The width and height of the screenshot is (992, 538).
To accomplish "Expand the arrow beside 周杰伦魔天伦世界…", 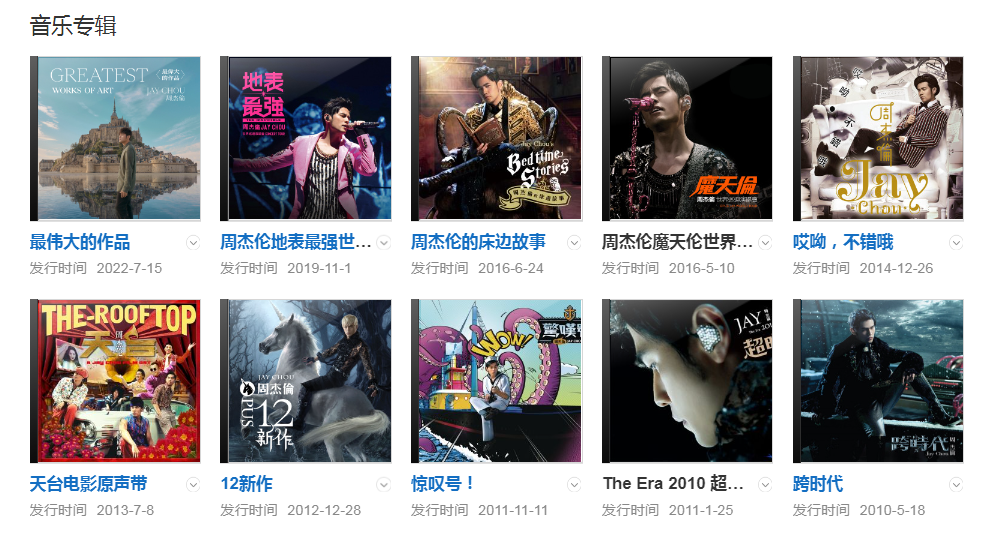I will 765,243.
